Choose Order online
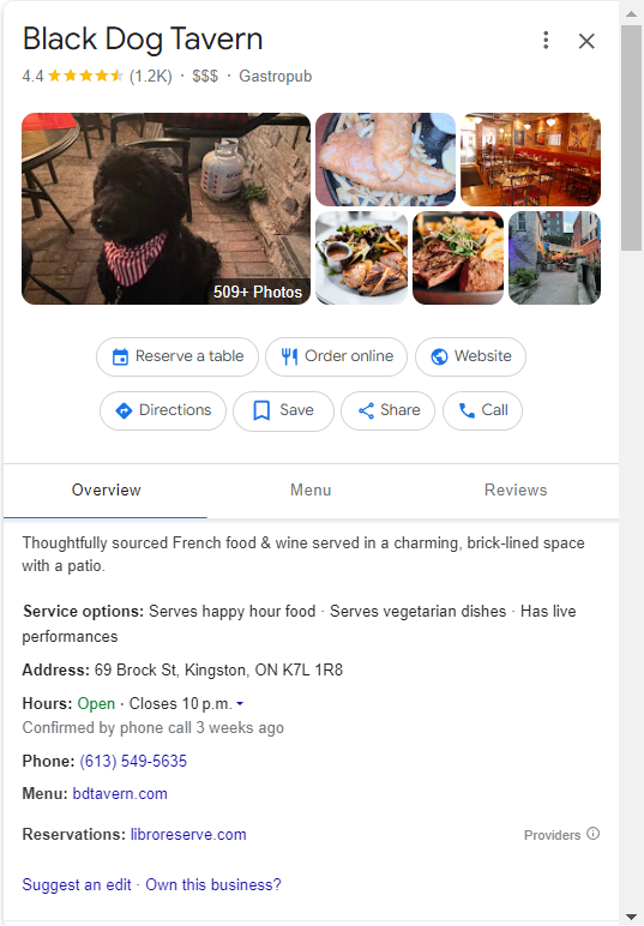 pos(336,356)
